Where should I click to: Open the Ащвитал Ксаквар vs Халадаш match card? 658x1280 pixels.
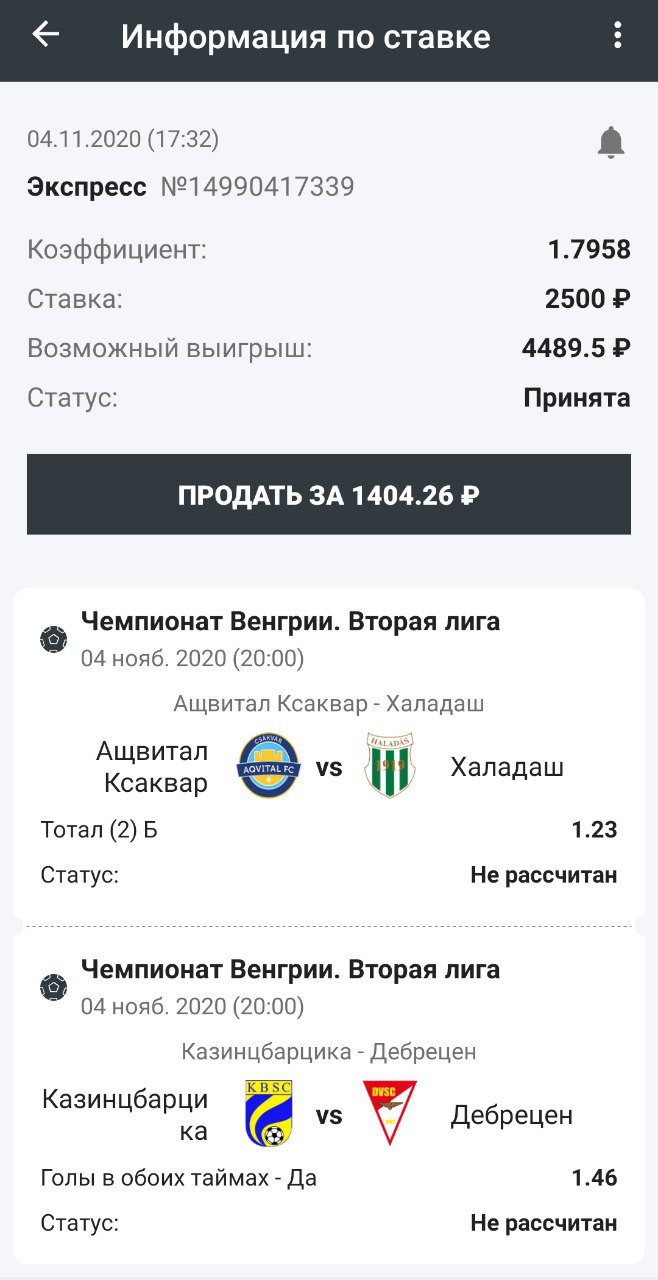328,767
